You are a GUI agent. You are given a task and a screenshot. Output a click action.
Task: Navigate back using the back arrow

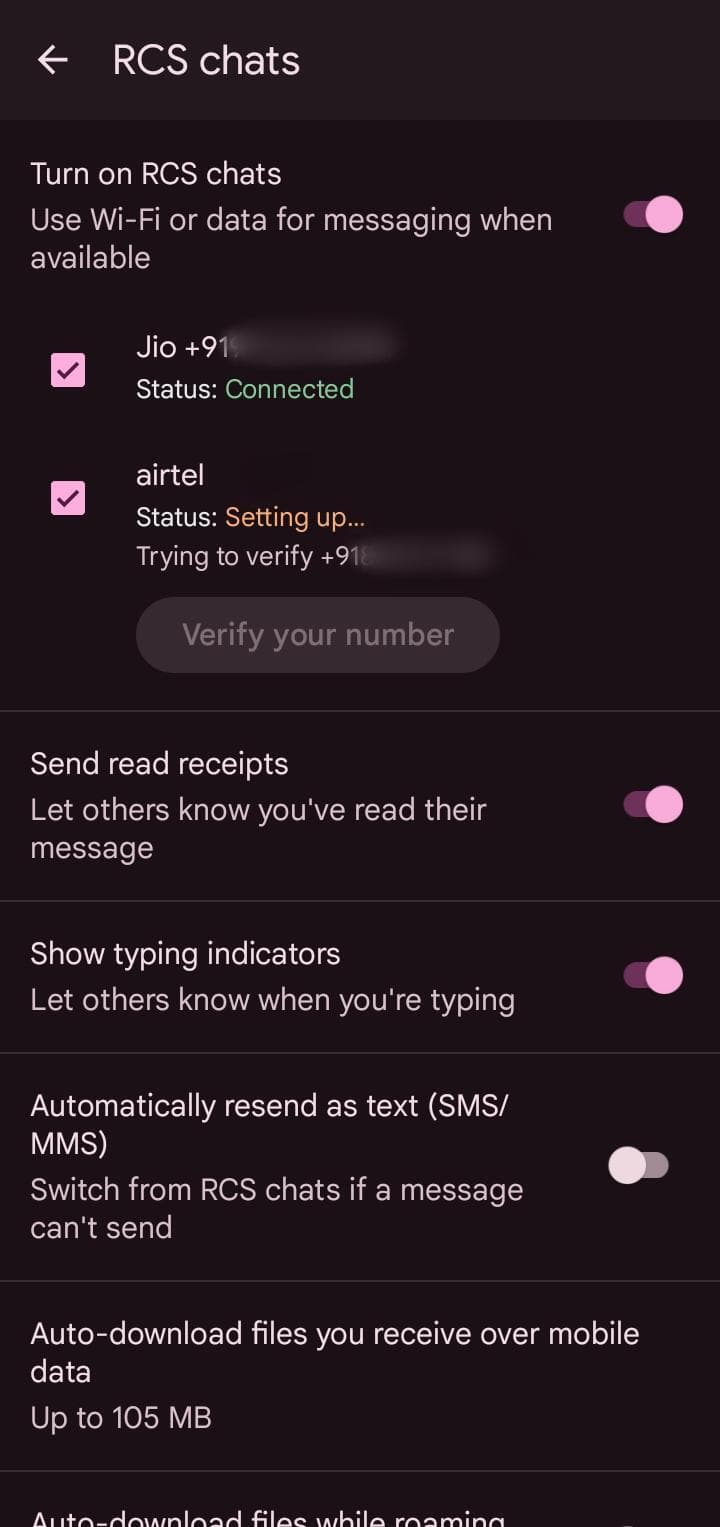(x=52, y=60)
